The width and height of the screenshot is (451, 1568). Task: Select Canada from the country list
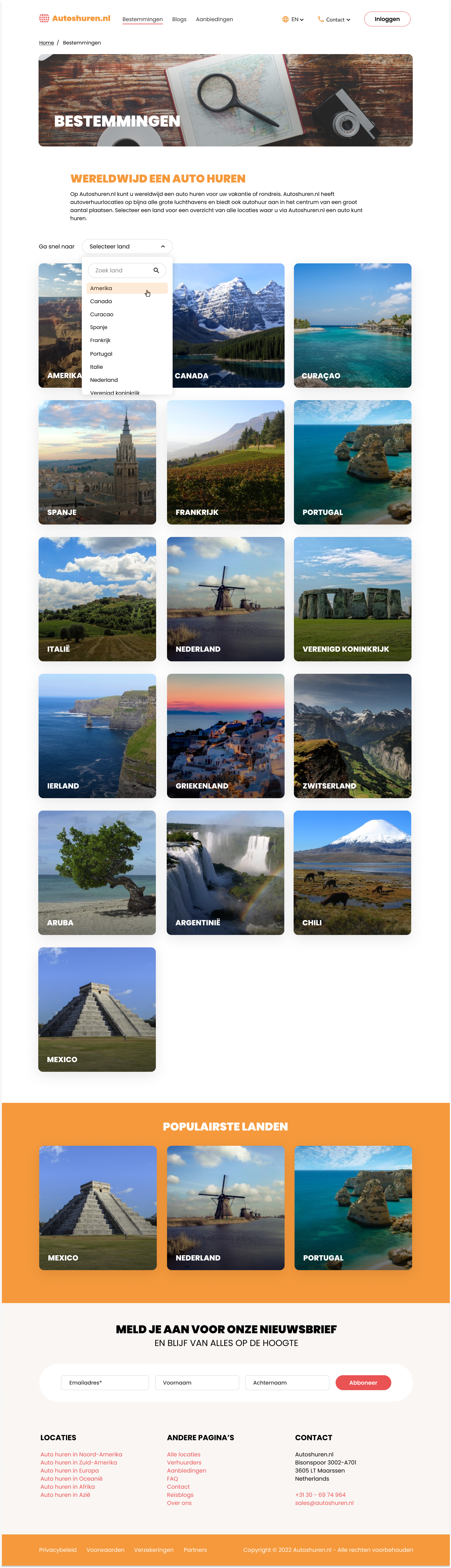click(x=101, y=301)
